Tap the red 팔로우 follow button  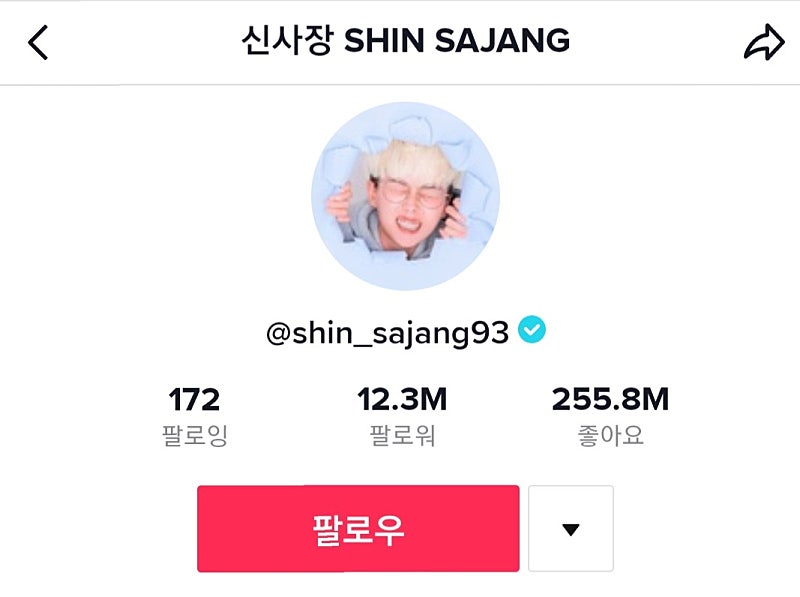coord(358,529)
